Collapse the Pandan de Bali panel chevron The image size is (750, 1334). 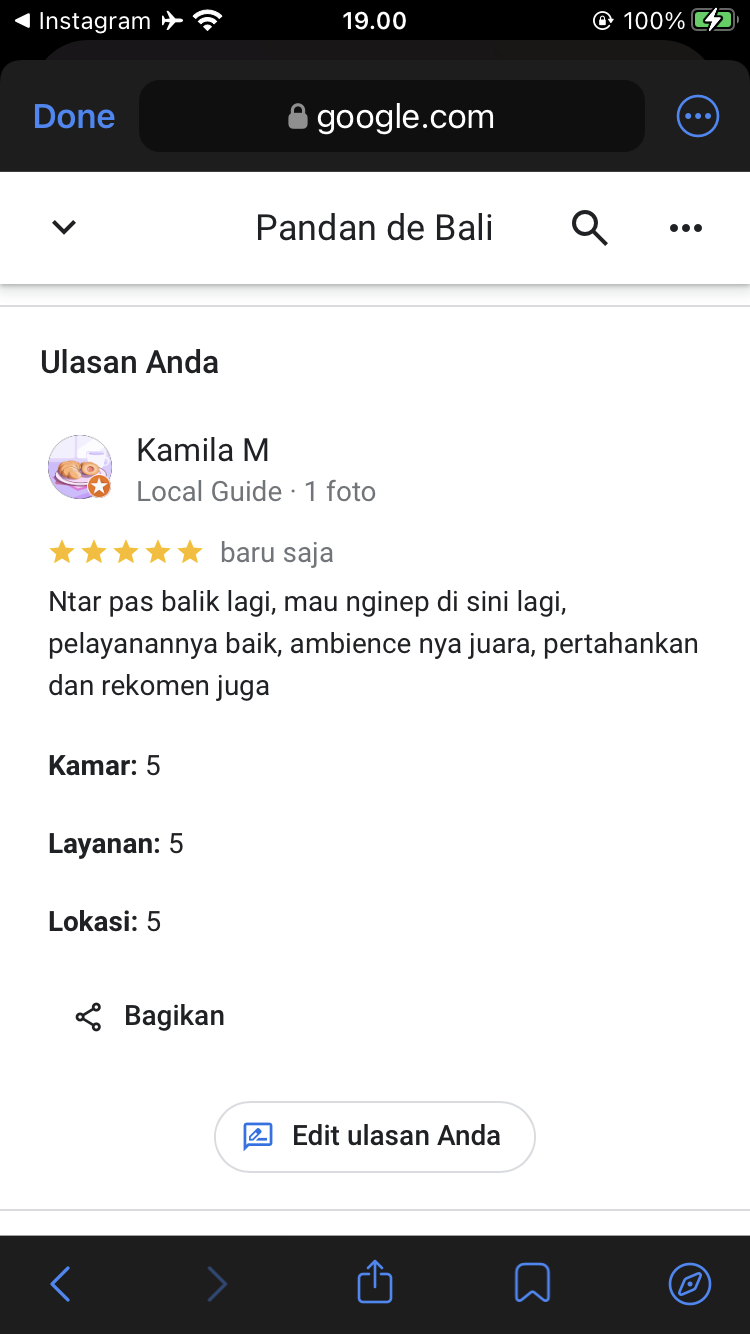point(64,228)
